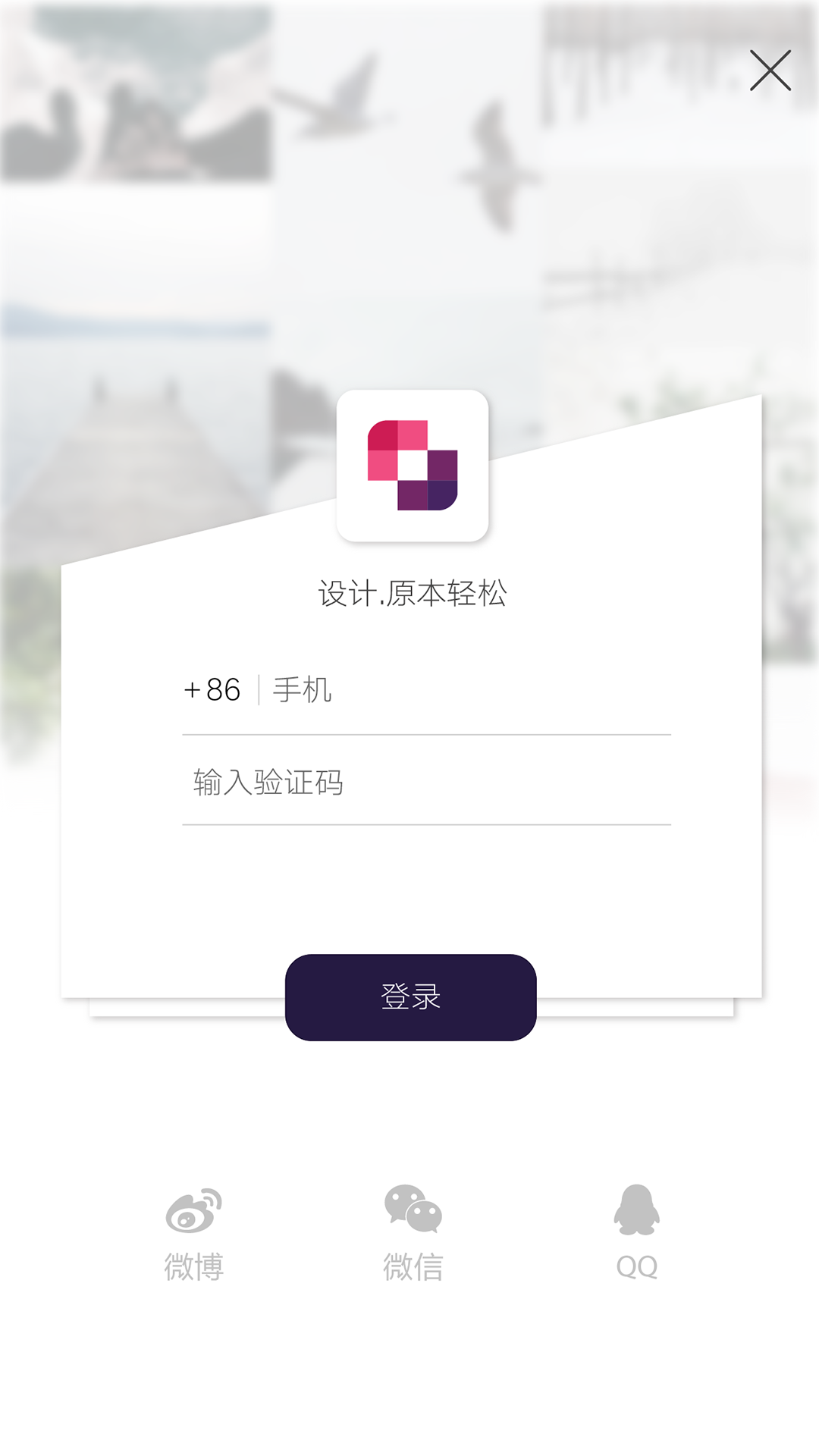Sign in using 微信 WeChat
The height and width of the screenshot is (1456, 819).
(x=413, y=1234)
